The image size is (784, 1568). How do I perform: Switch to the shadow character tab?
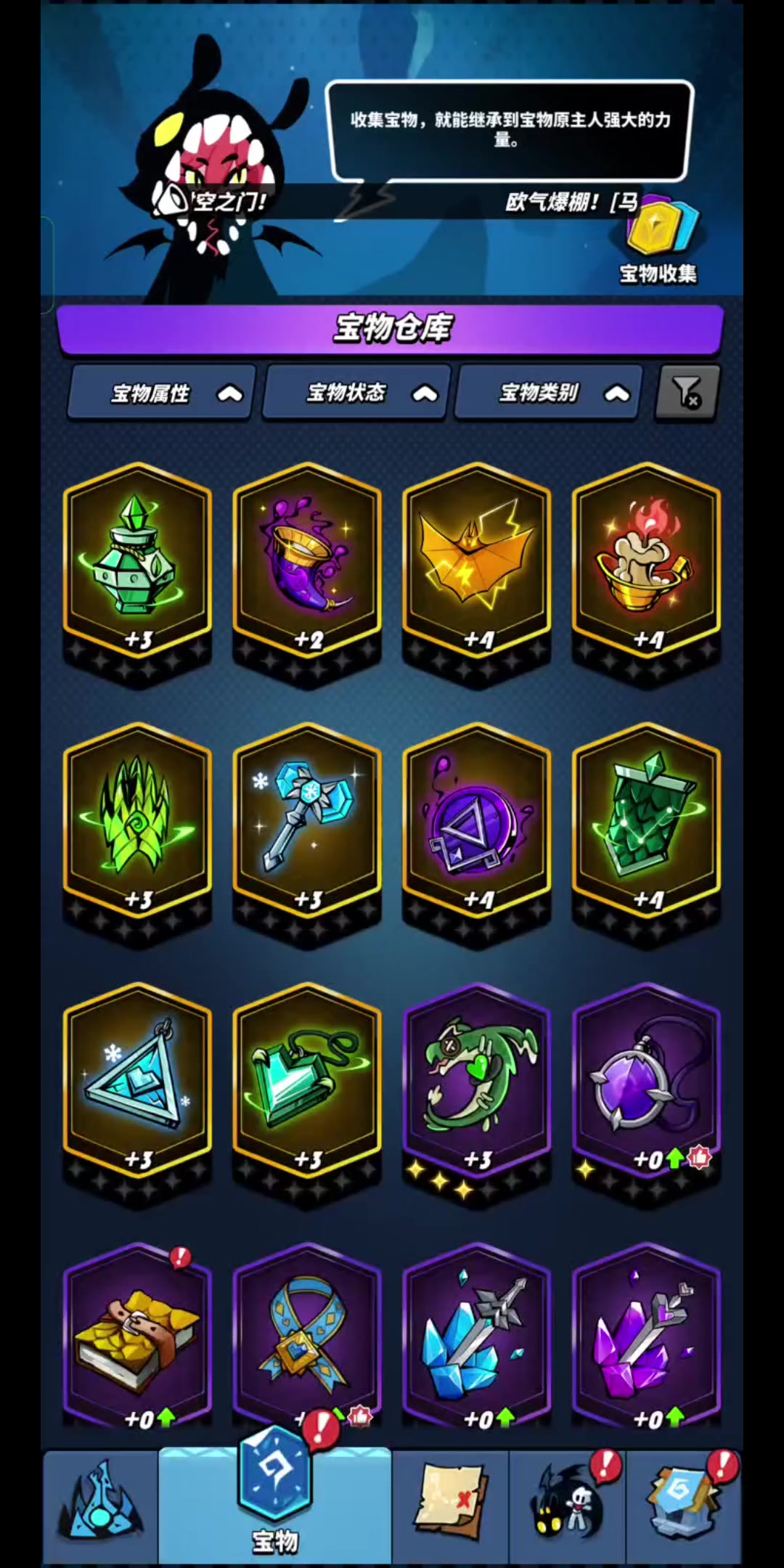[568, 1506]
